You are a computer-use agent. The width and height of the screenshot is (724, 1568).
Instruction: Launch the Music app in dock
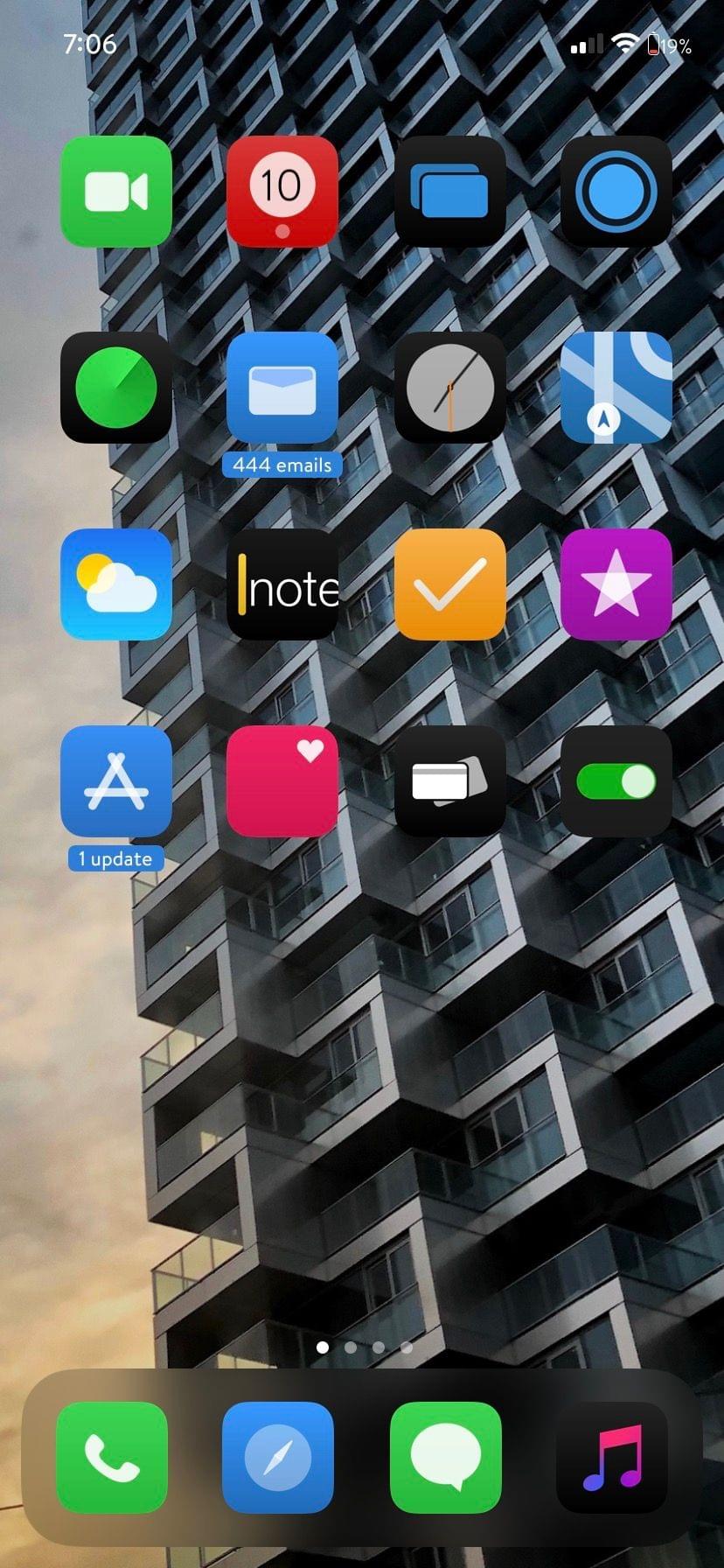611,1458
